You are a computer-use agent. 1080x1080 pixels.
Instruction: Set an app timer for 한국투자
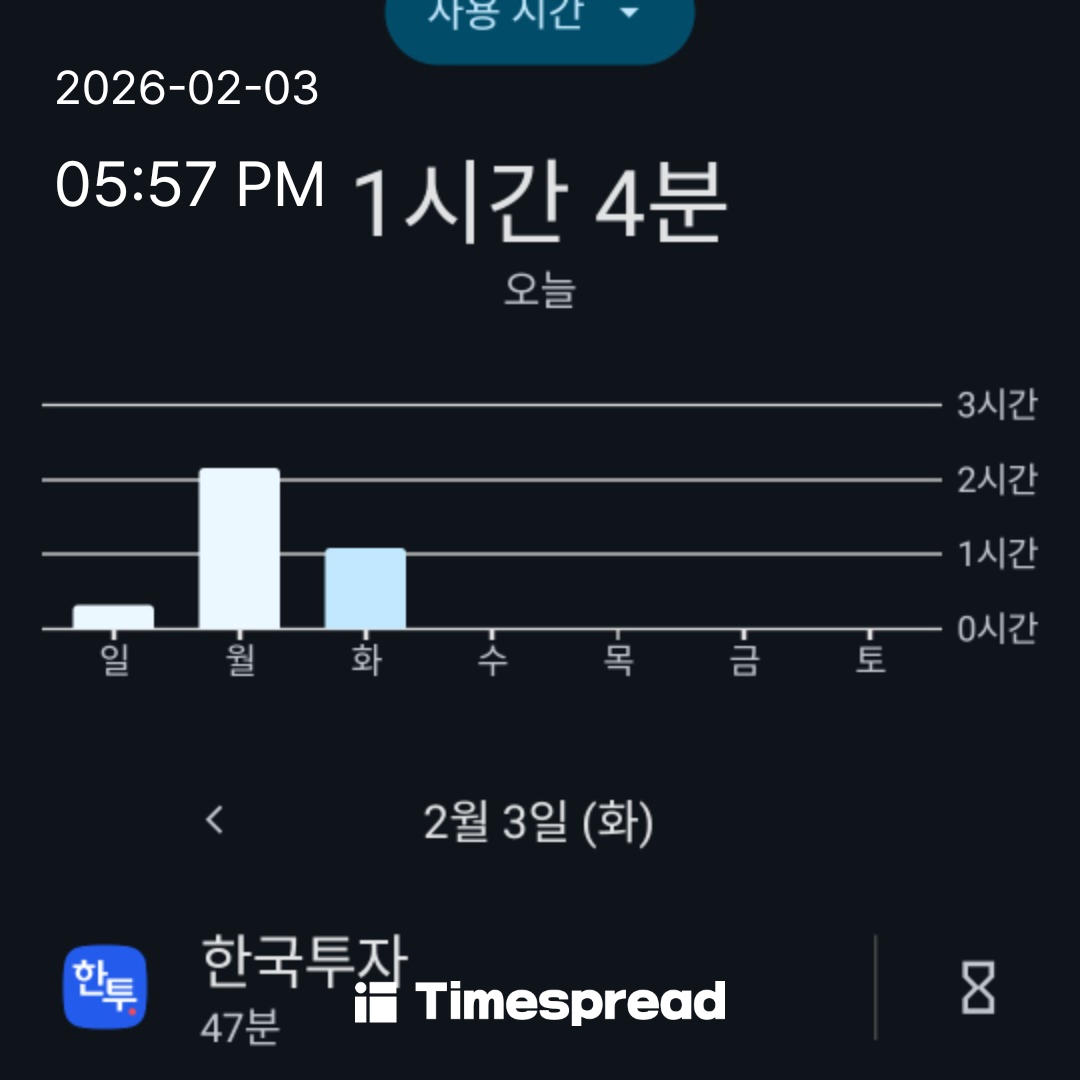(977, 987)
